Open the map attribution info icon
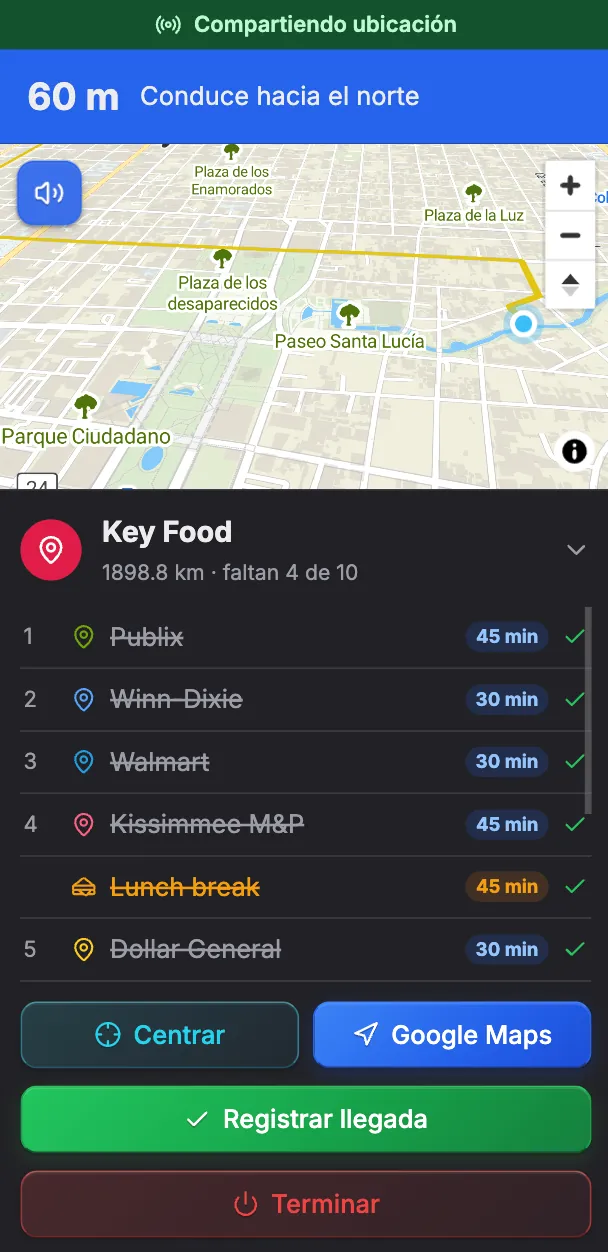This screenshot has width=608, height=1252. (575, 451)
